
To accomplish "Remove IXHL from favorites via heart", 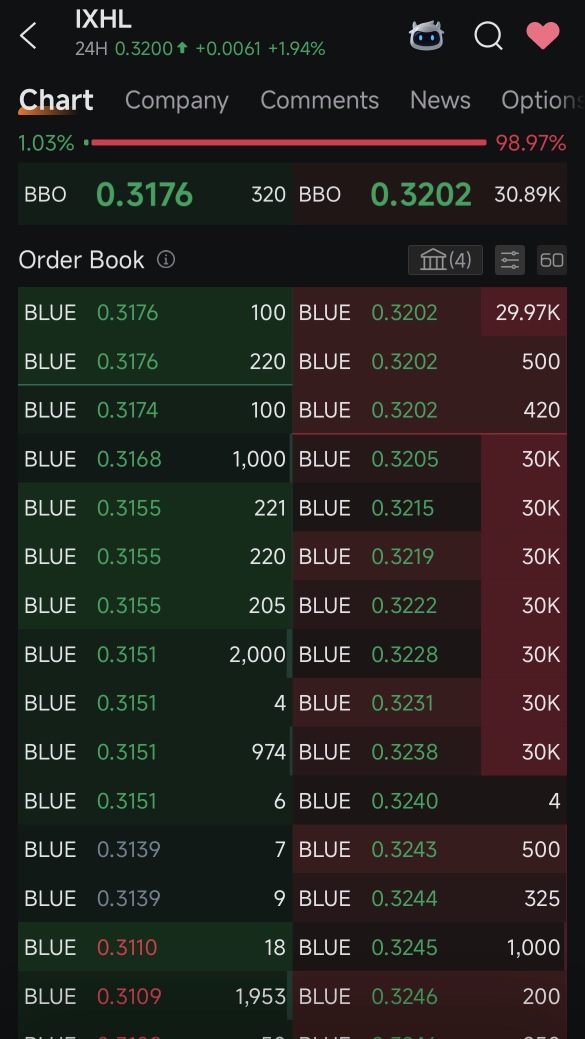I will [543, 36].
